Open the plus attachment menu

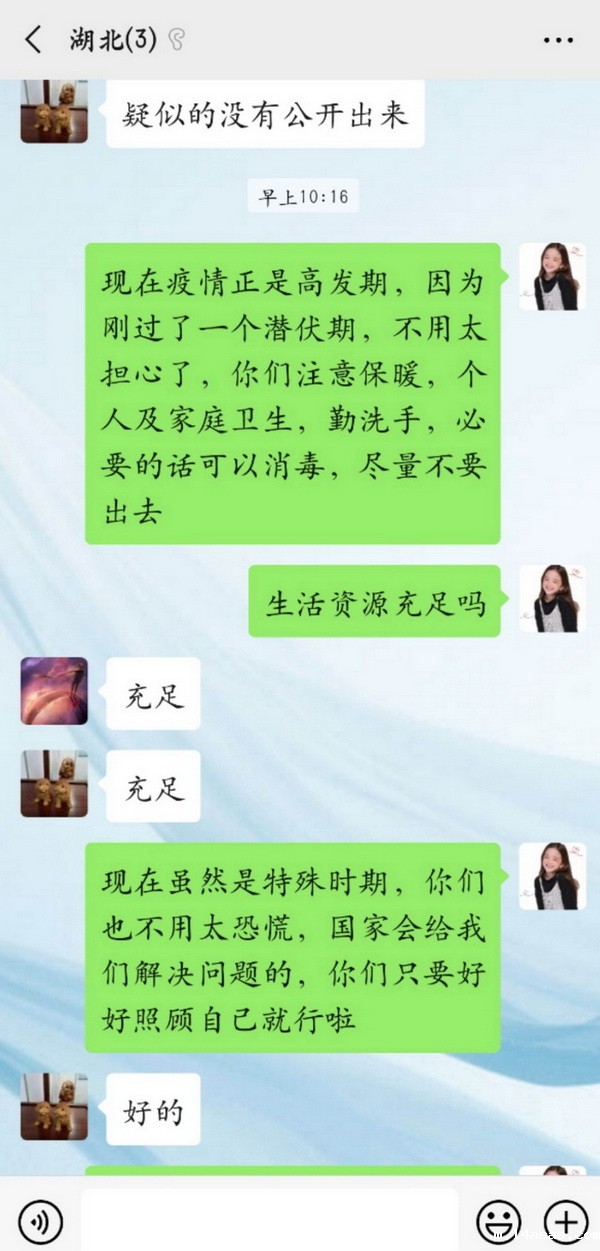point(564,1221)
